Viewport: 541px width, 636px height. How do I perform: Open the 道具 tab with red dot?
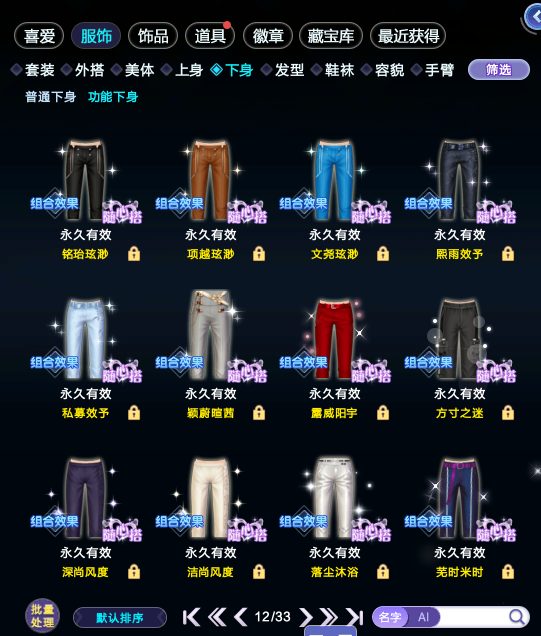[x=210, y=36]
